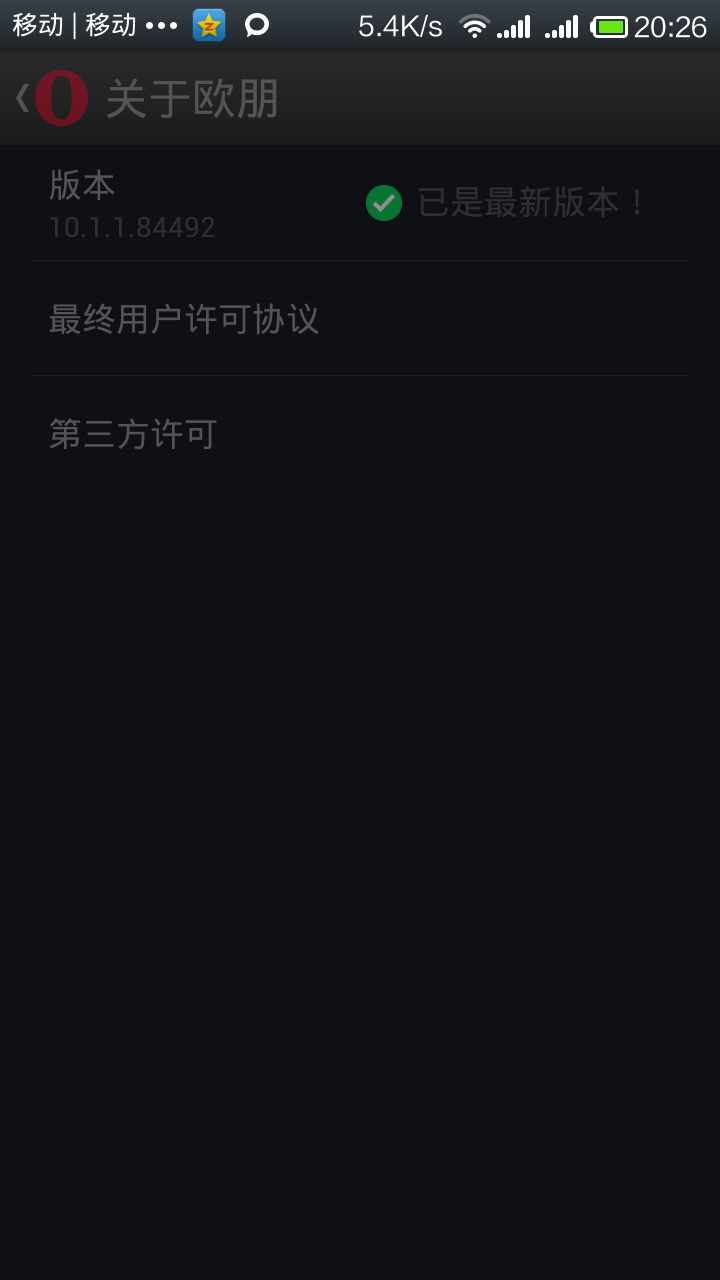
Task: Open 第三方许可
Action: click(x=360, y=434)
